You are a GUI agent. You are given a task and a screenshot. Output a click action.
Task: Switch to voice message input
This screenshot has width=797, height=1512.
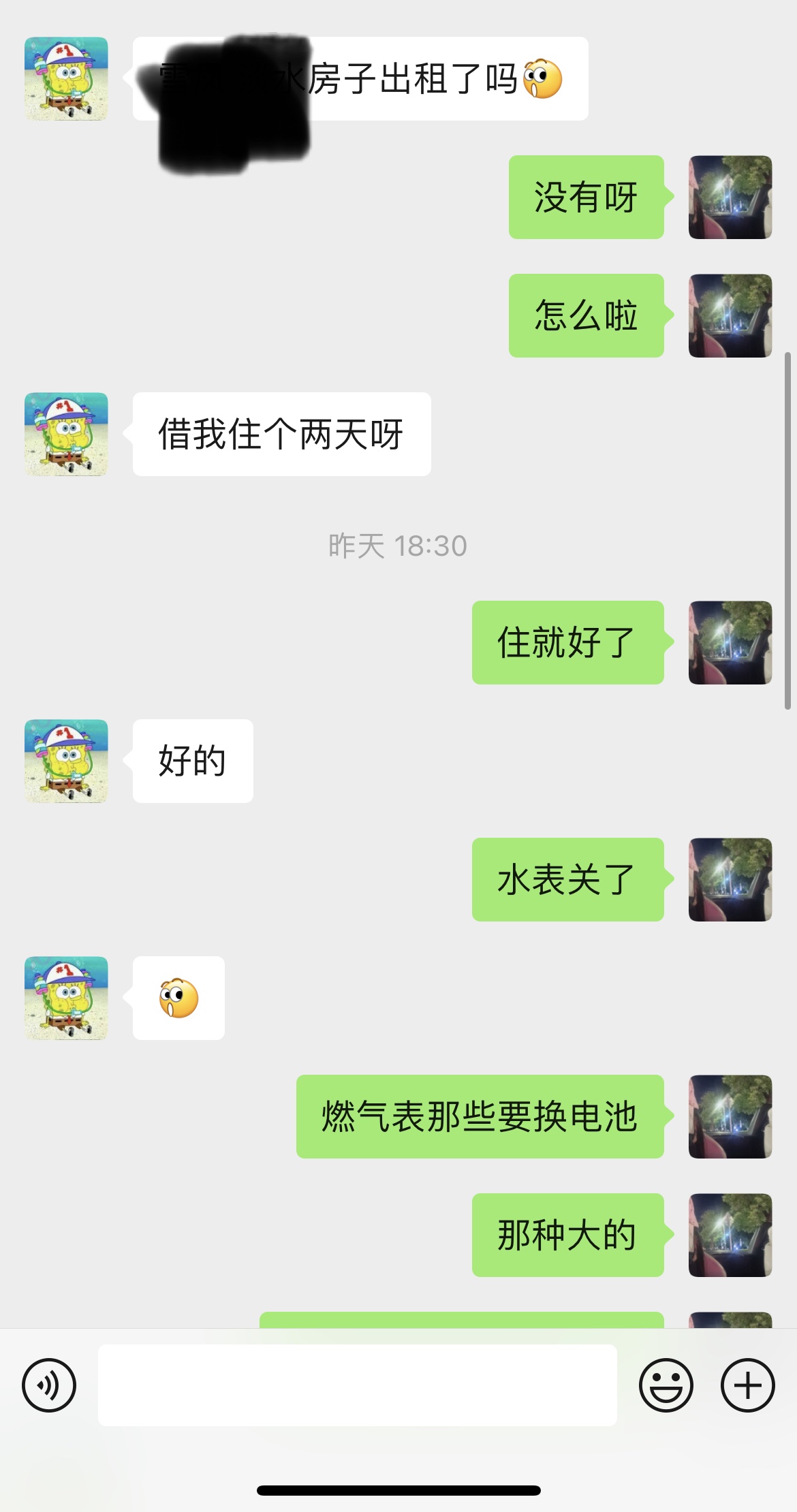[49, 1385]
